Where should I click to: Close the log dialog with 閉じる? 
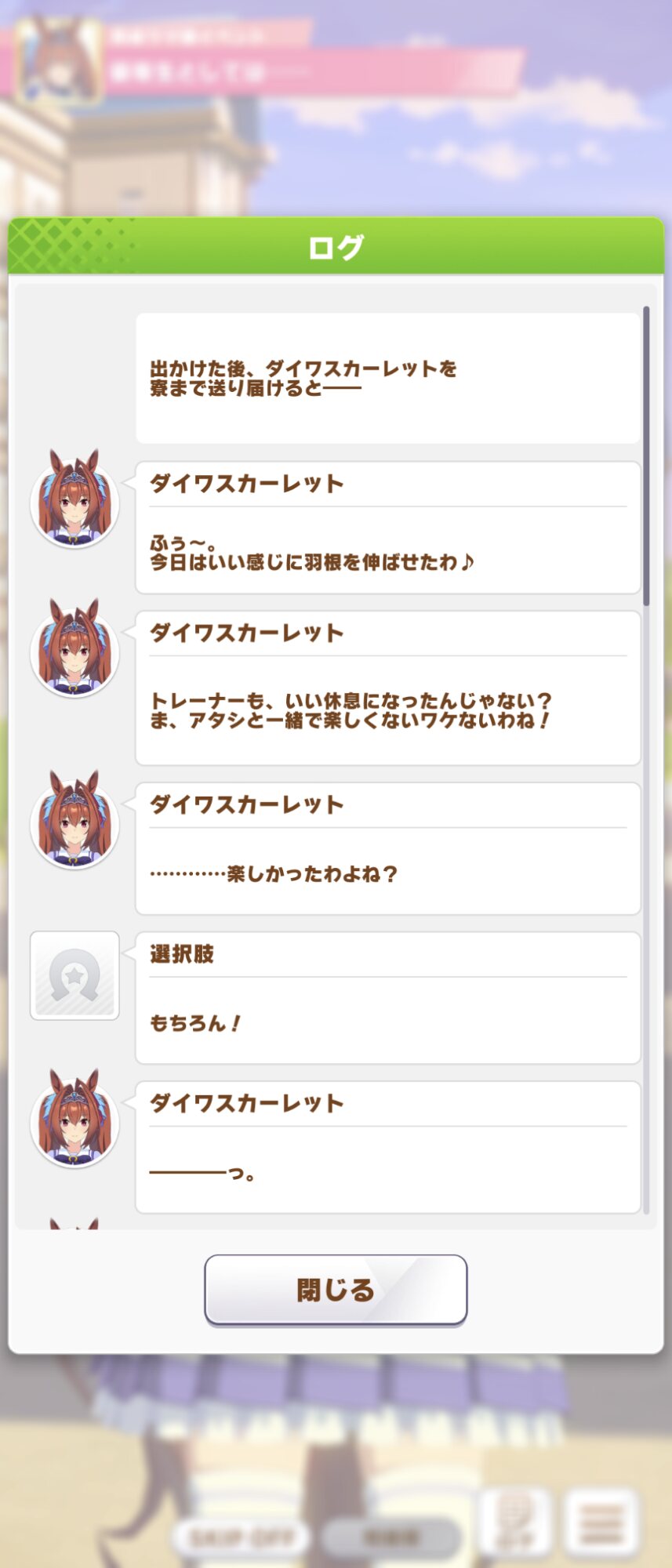pyautogui.click(x=336, y=1290)
